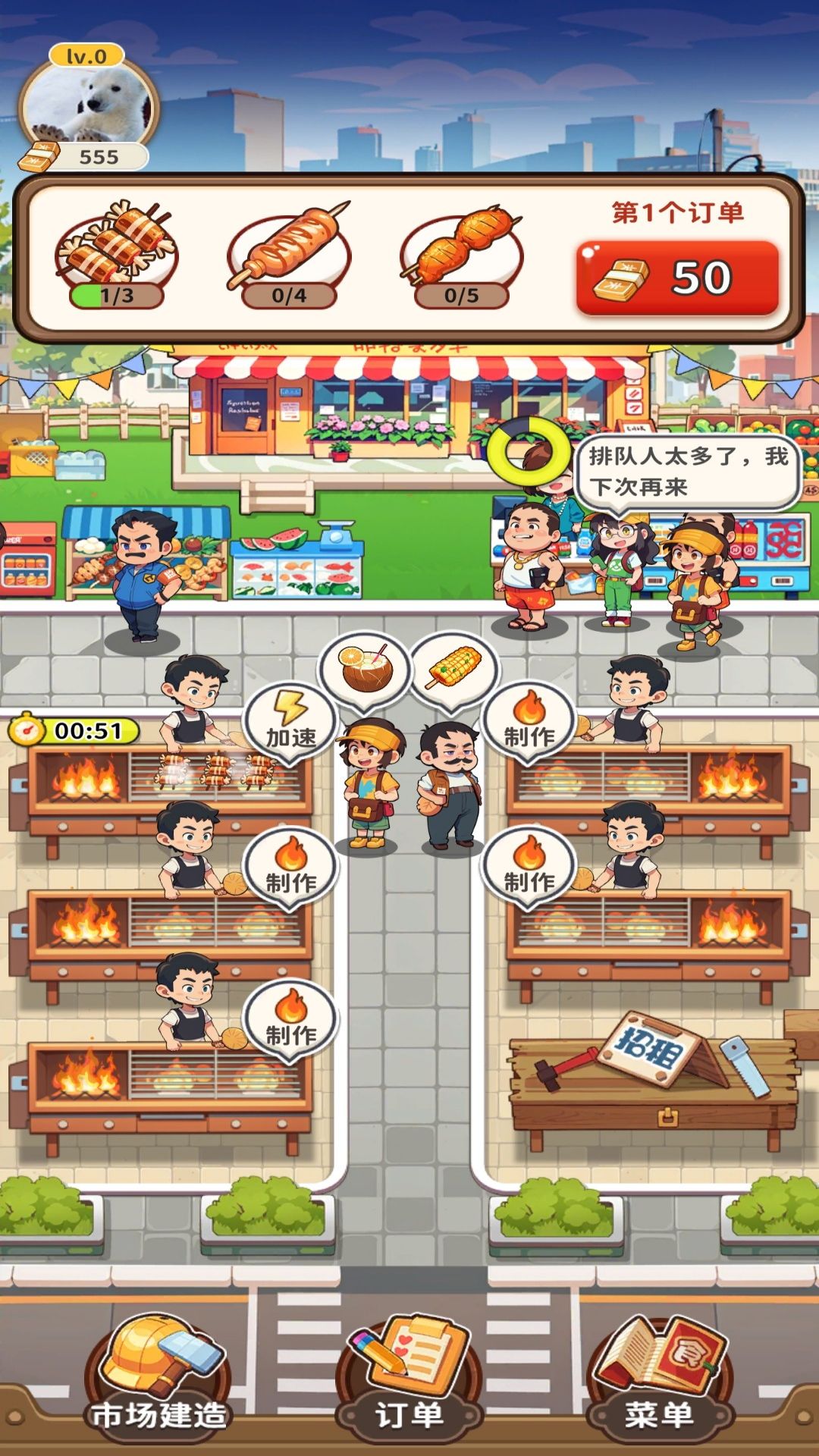Screen dimensions: 819x1456
Task: Tap the customer's grilled corn order bubble
Action: 454,667
